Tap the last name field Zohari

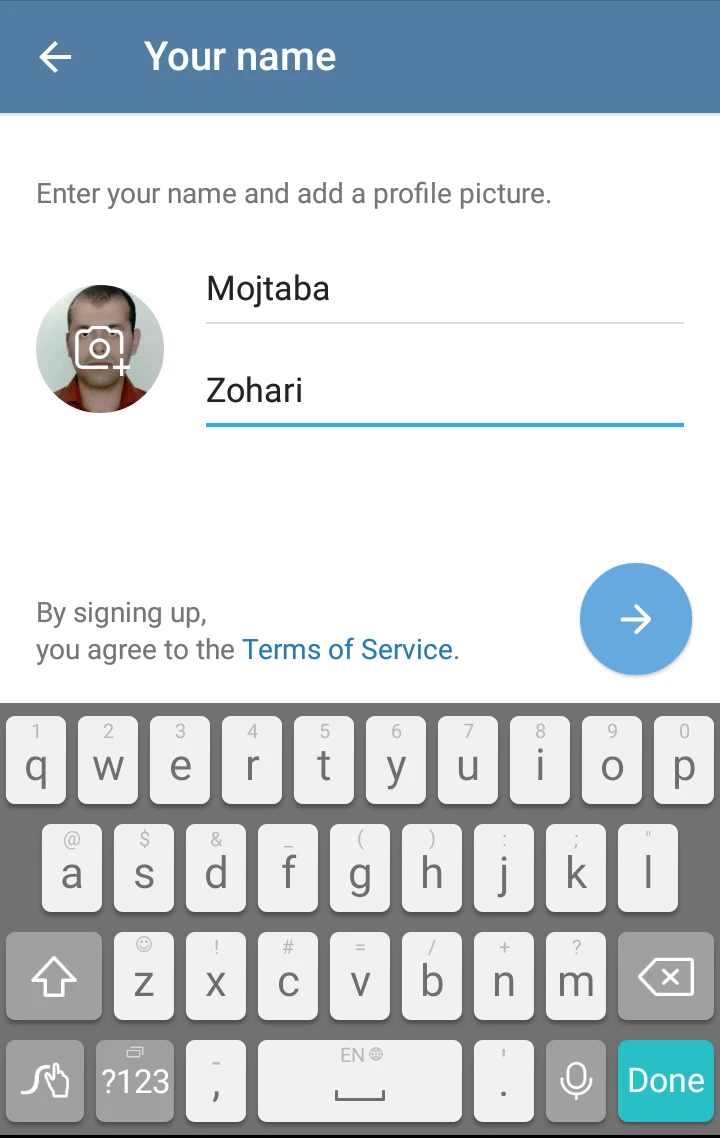[444, 391]
